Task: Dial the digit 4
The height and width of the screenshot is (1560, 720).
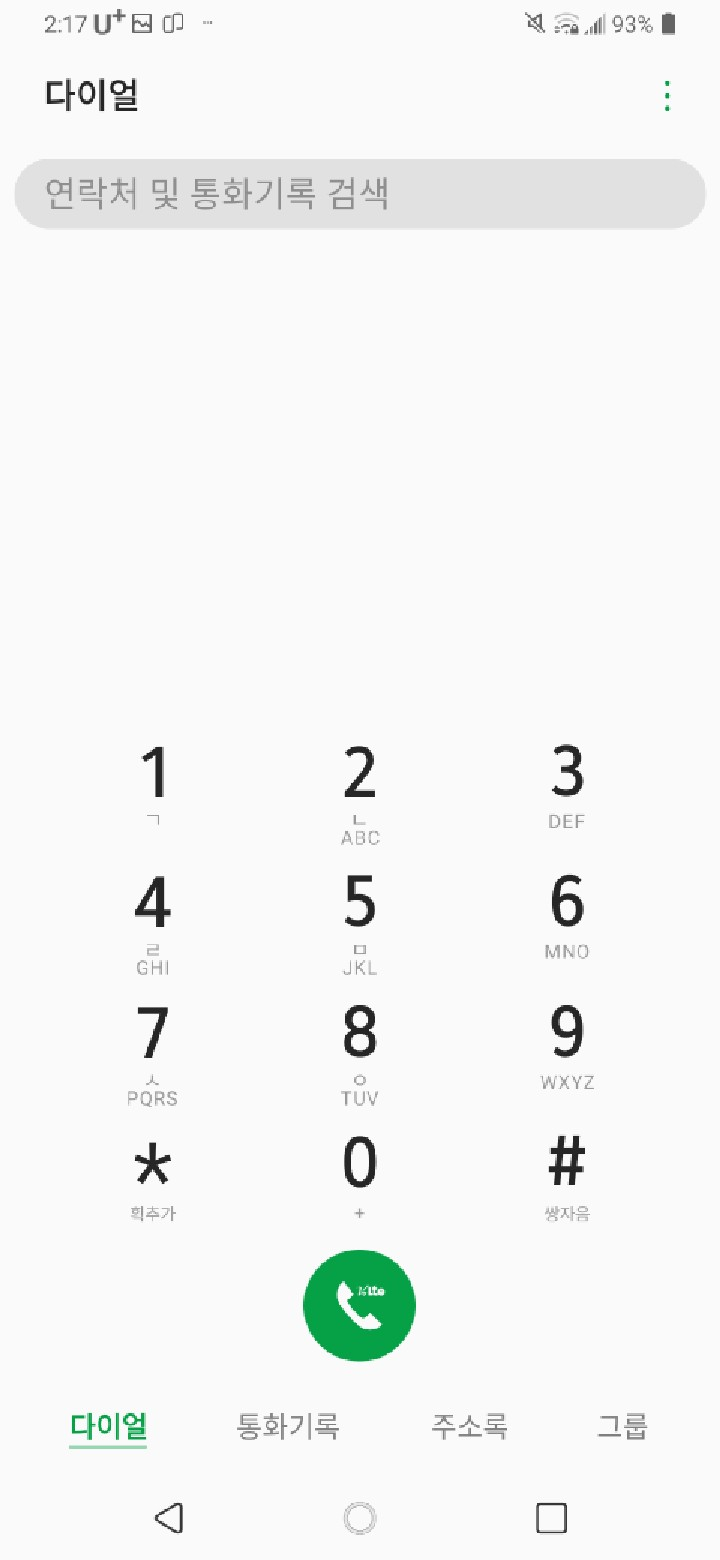Action: click(x=153, y=920)
